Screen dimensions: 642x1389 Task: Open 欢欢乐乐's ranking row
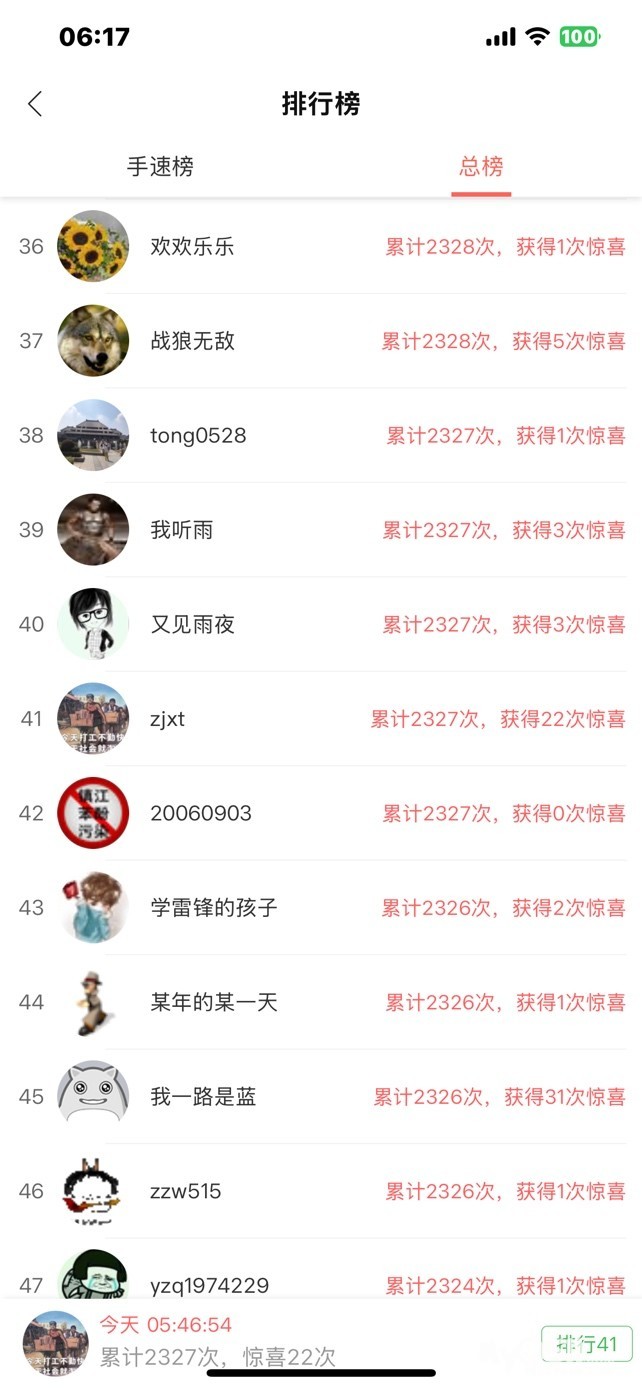(321, 246)
